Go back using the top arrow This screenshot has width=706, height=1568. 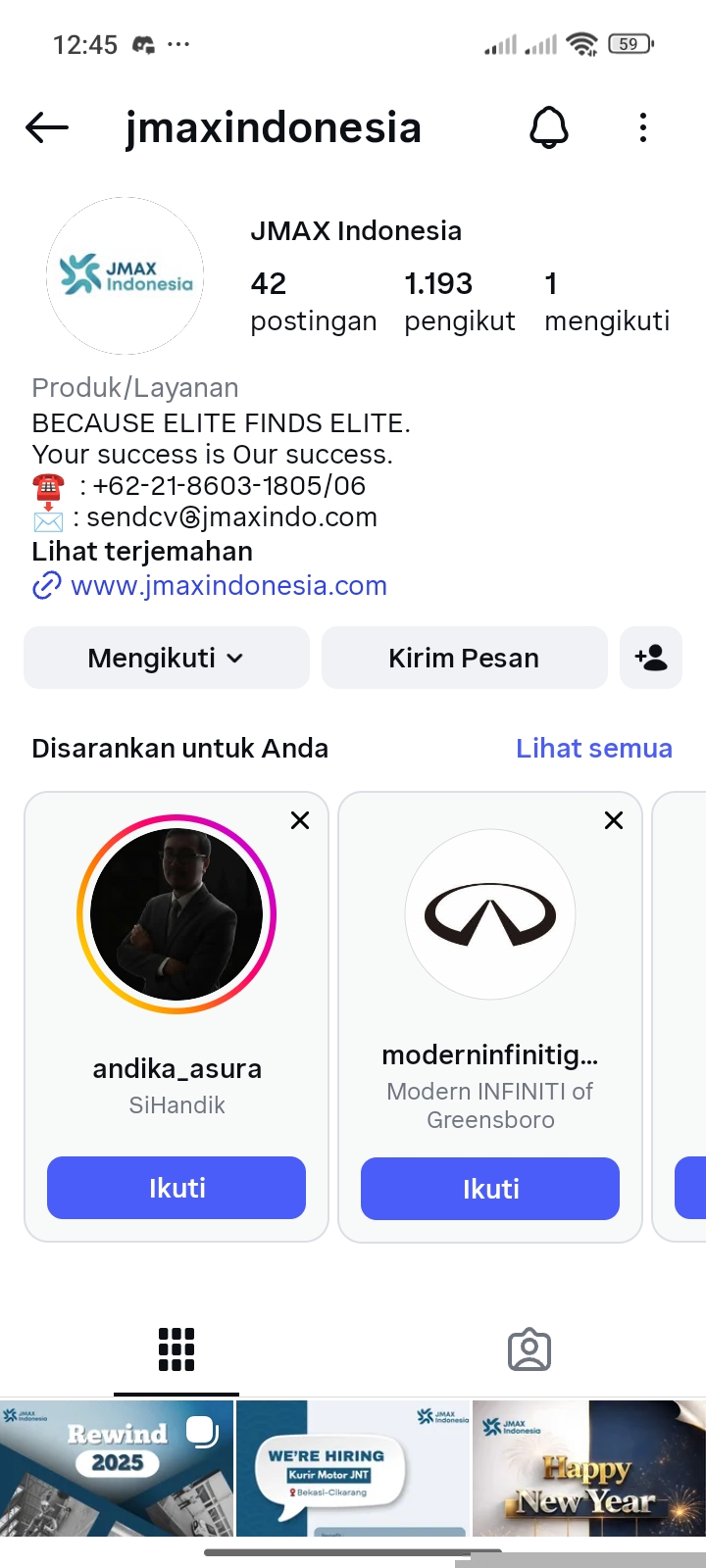point(47,127)
